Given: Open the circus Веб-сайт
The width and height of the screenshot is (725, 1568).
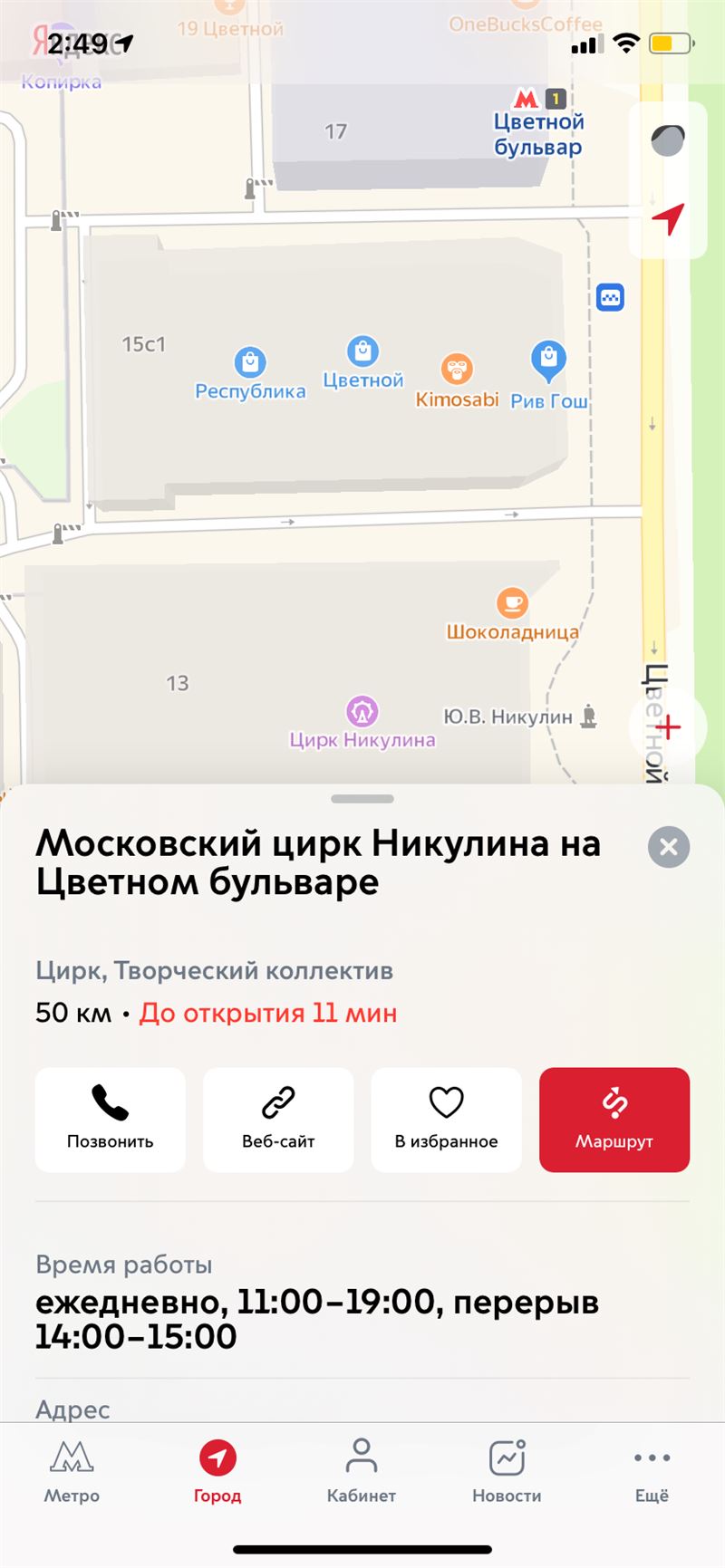Looking at the screenshot, I should click(x=278, y=1120).
